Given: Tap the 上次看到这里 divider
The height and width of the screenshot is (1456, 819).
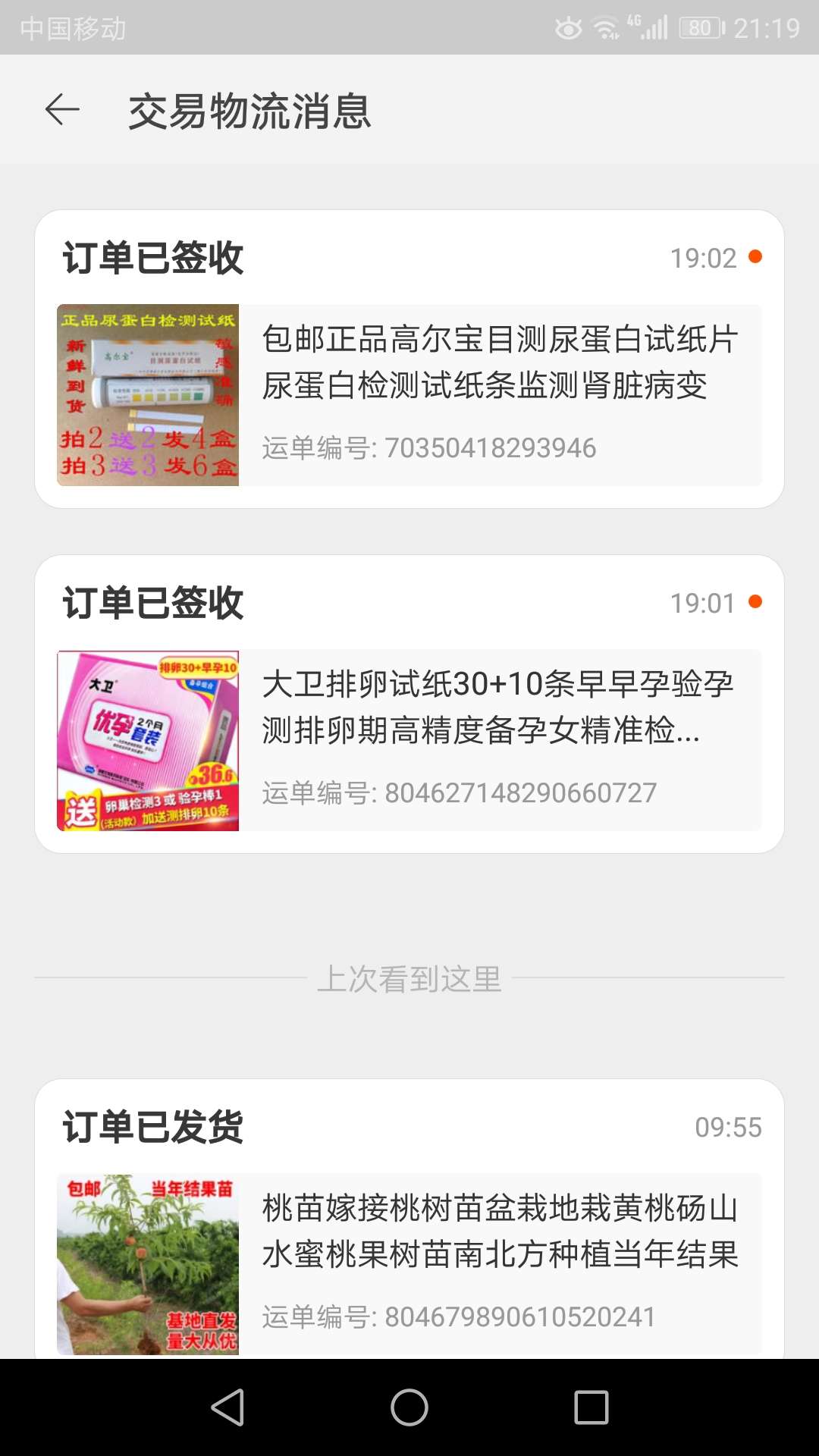Looking at the screenshot, I should coord(409,980).
